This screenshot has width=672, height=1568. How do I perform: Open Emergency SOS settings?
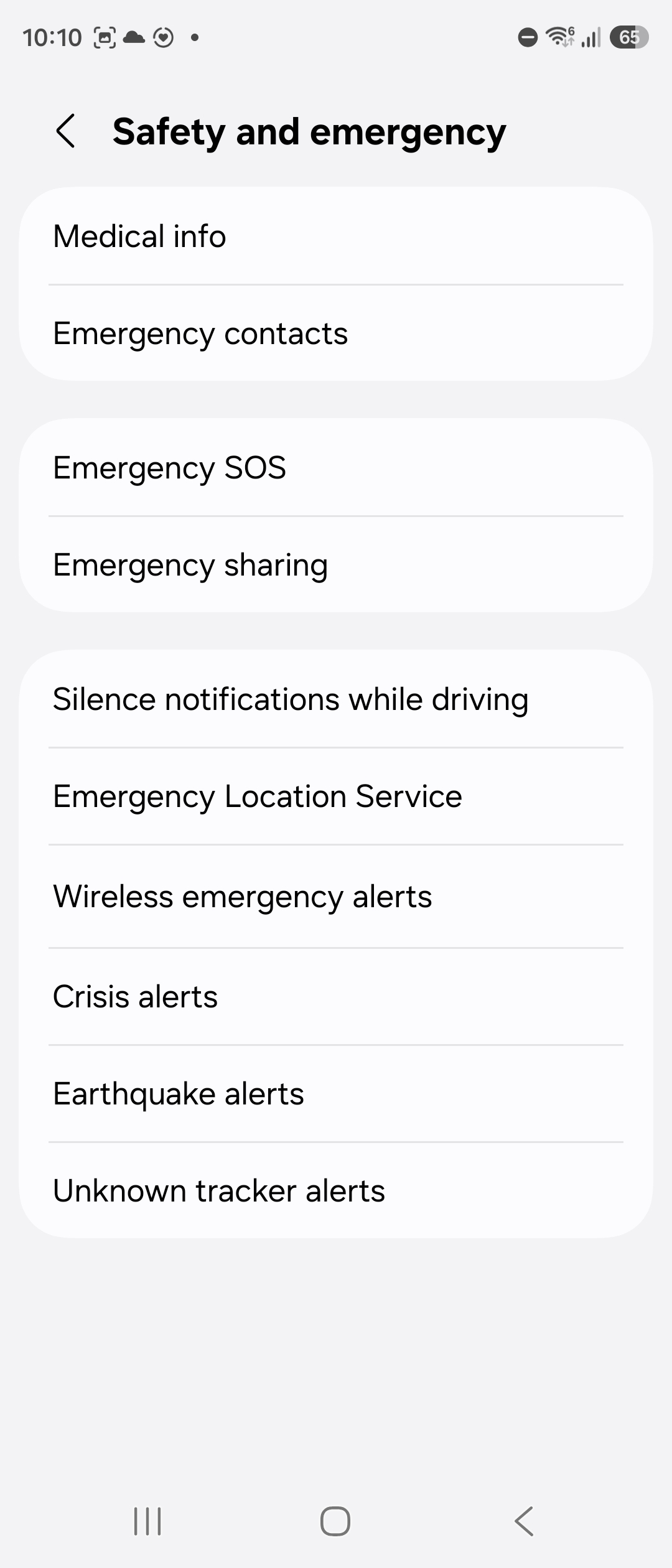pos(336,467)
